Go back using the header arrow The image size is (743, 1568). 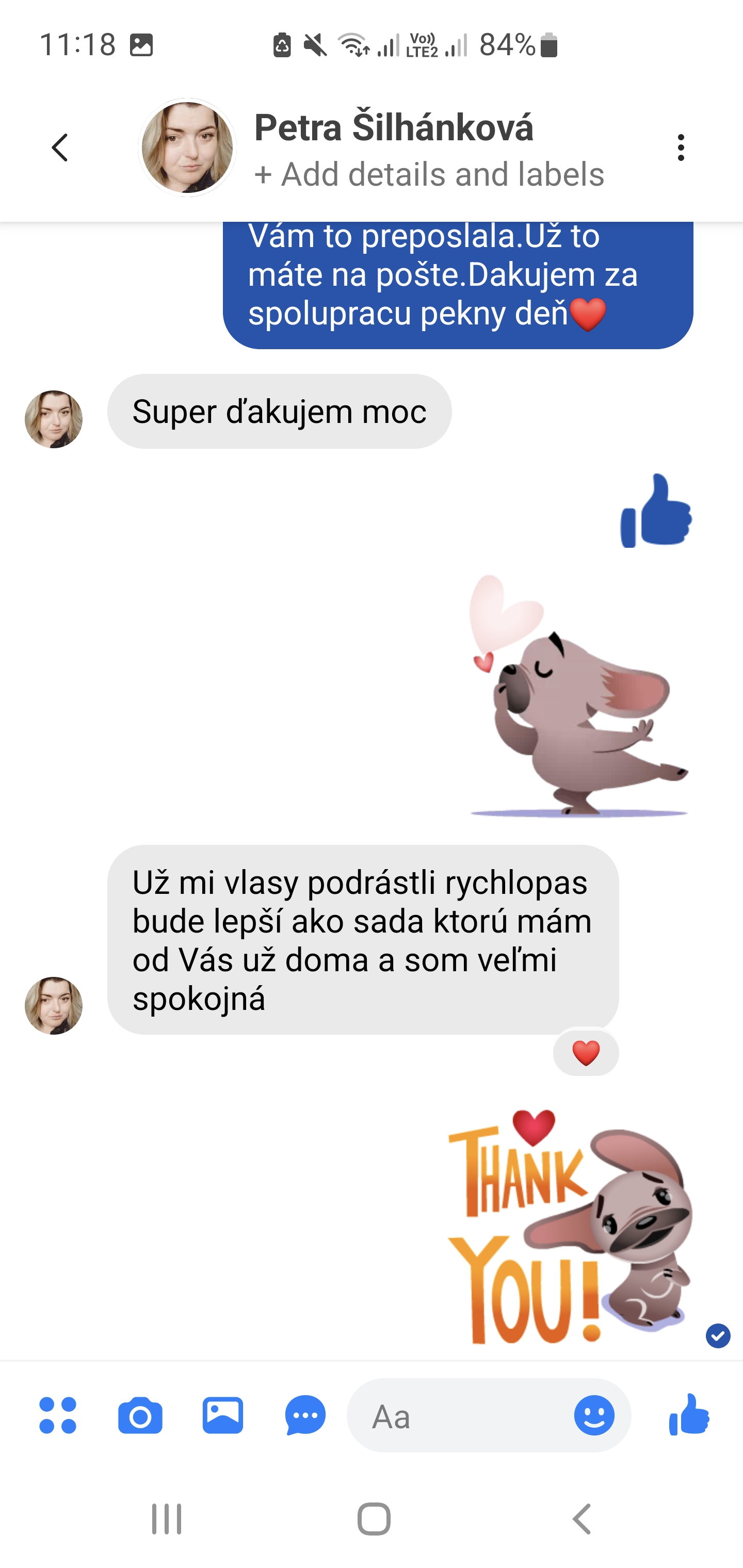click(60, 148)
